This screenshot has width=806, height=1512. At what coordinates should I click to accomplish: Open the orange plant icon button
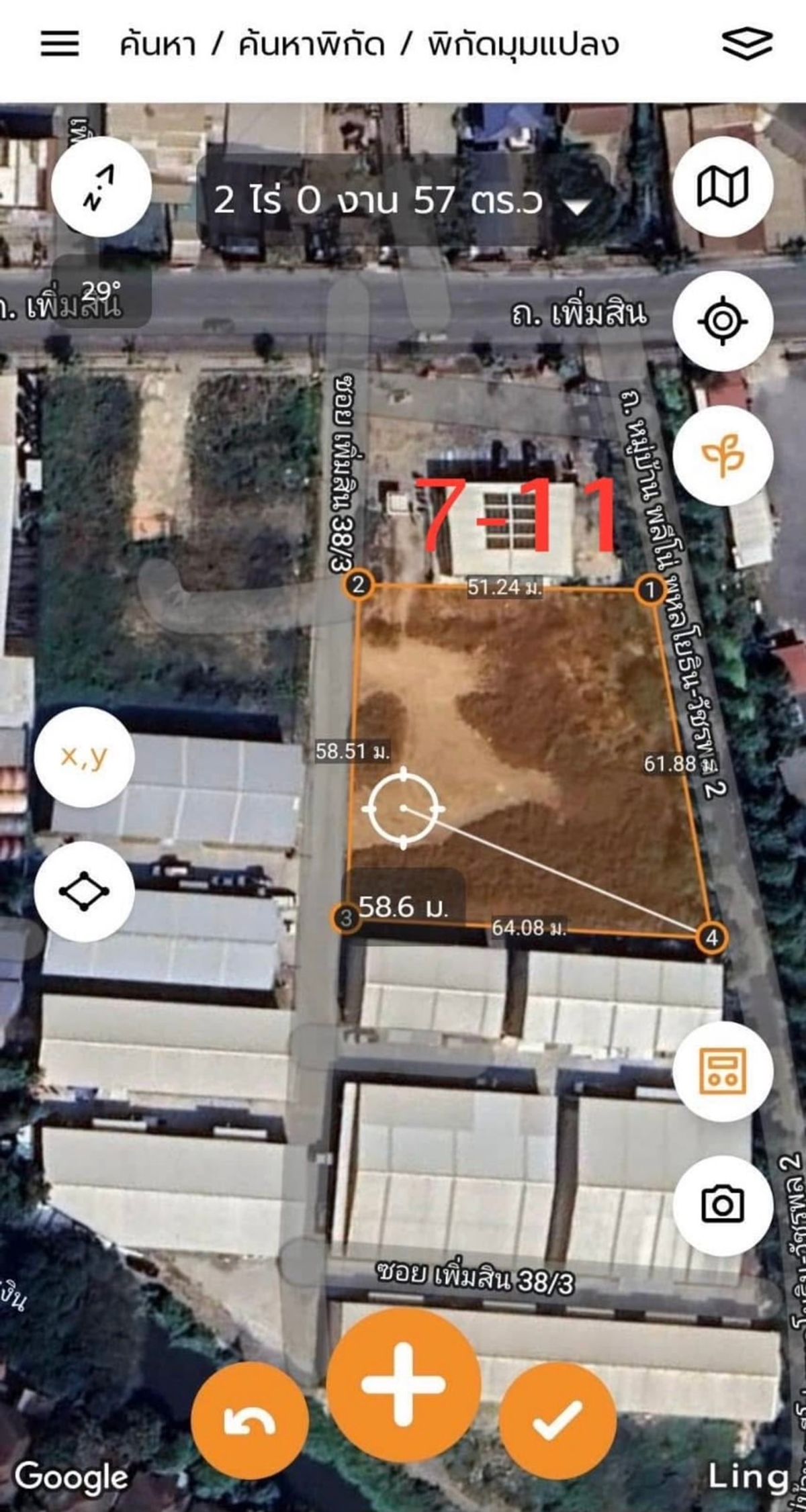point(723,455)
